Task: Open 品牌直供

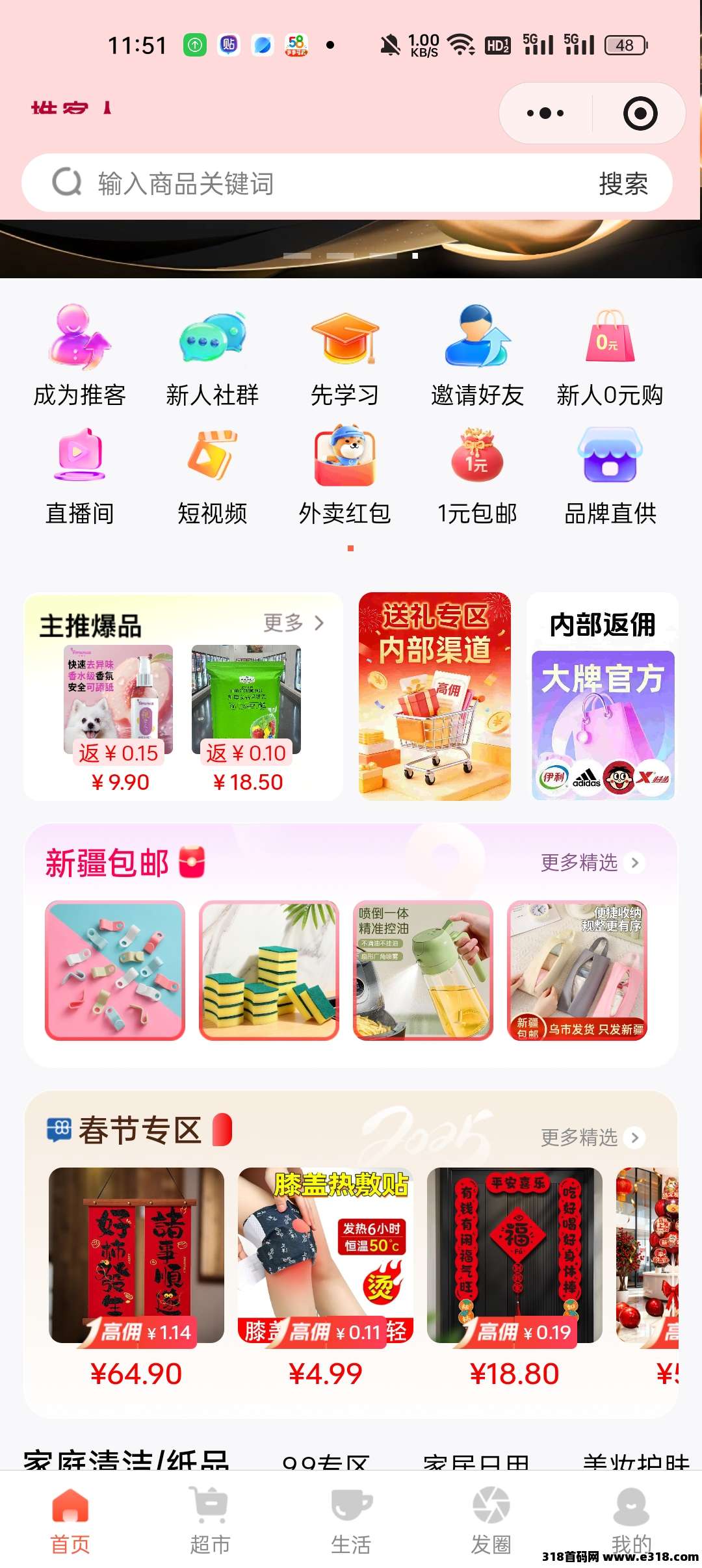Action: (x=610, y=476)
